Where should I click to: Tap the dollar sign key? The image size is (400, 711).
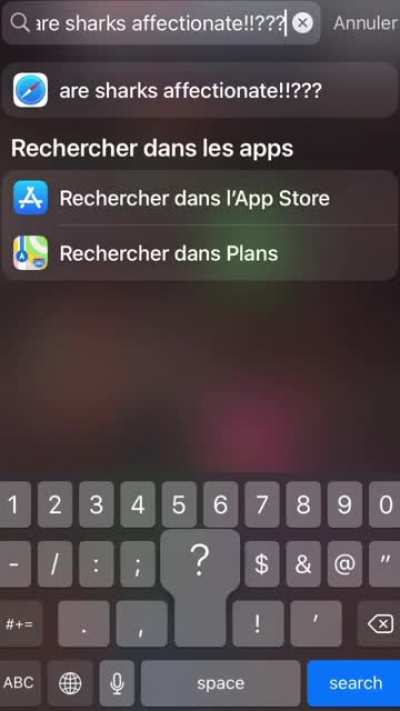(x=262, y=564)
